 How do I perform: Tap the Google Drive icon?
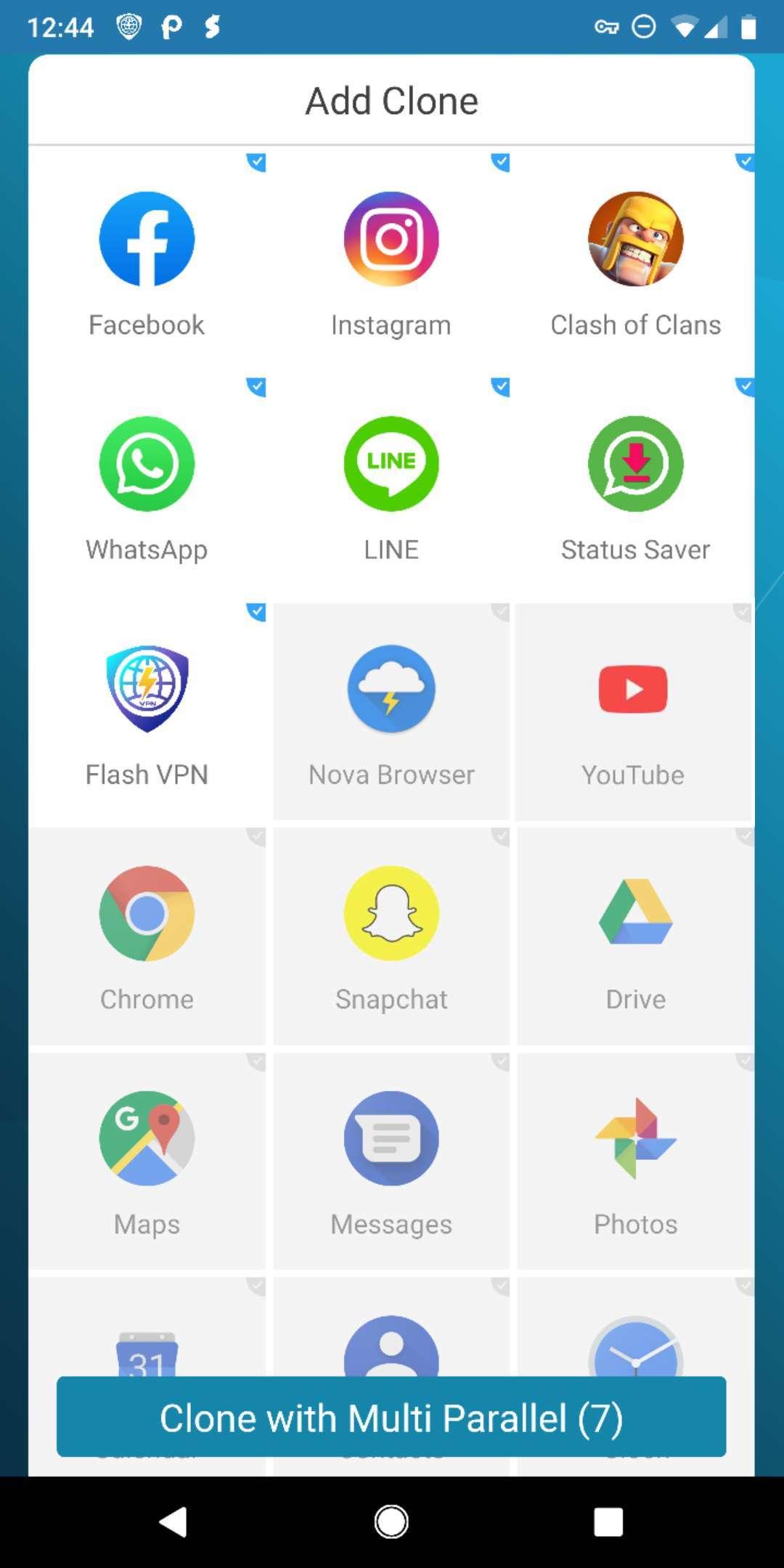click(x=634, y=915)
